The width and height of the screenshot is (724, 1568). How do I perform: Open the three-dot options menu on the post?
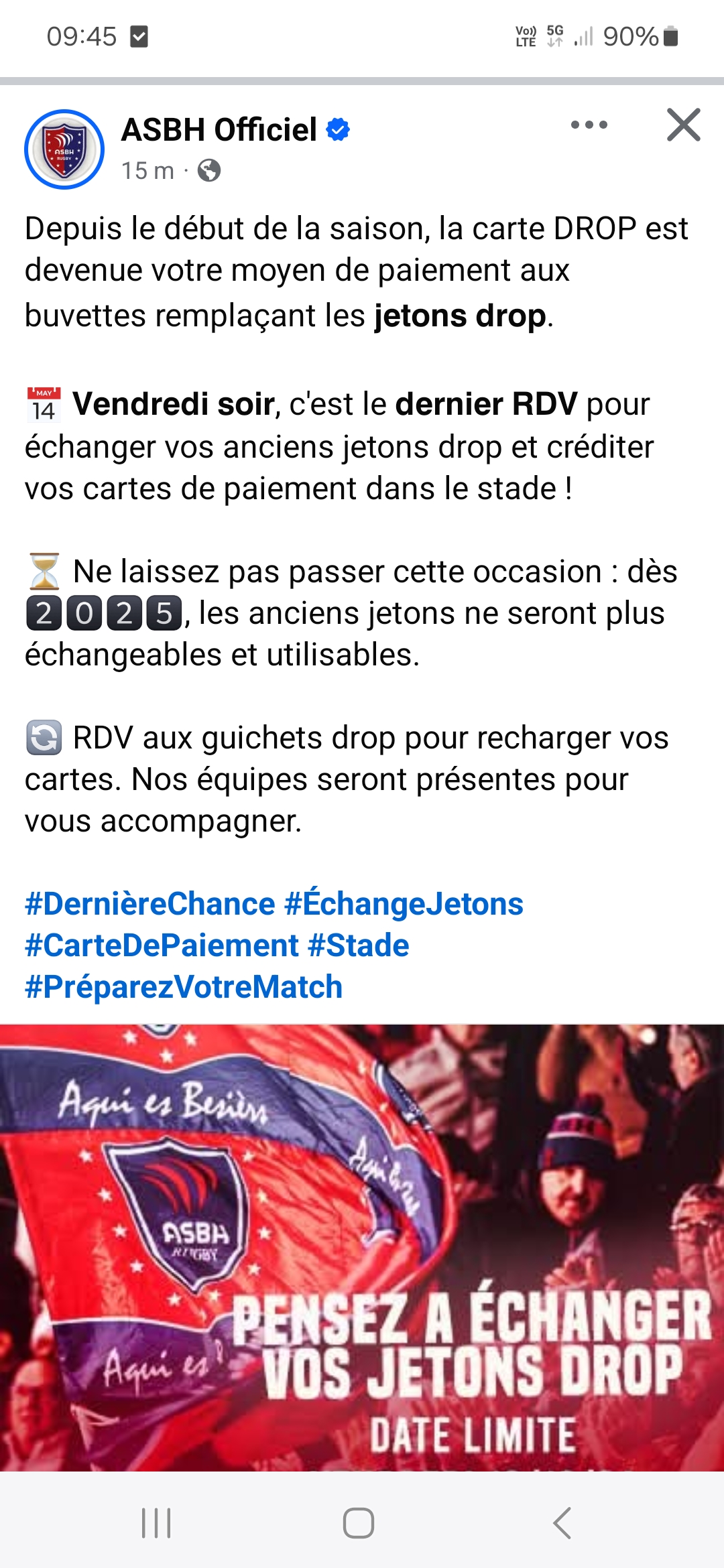[589, 125]
